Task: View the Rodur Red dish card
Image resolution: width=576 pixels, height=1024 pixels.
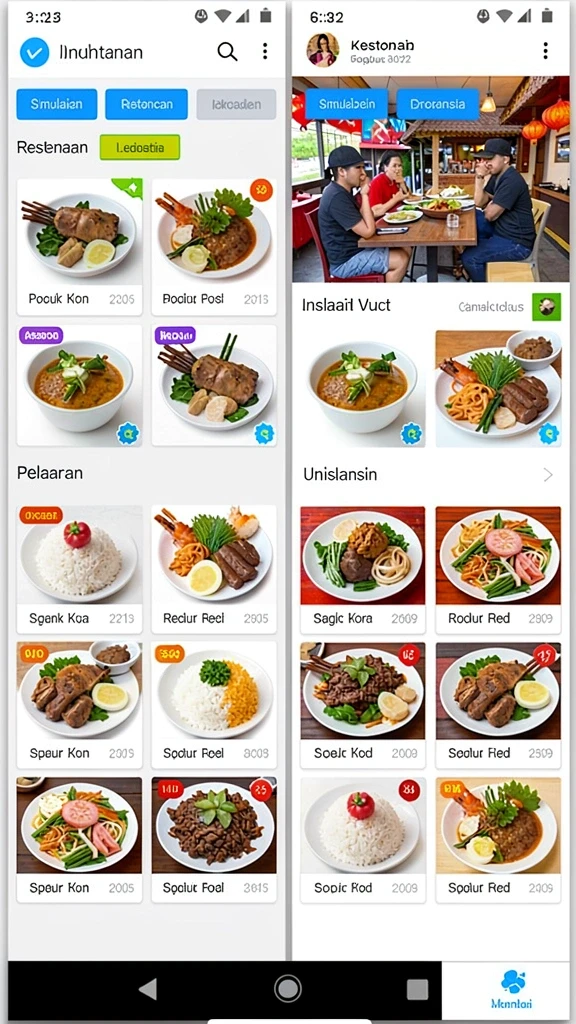Action: [x=498, y=569]
